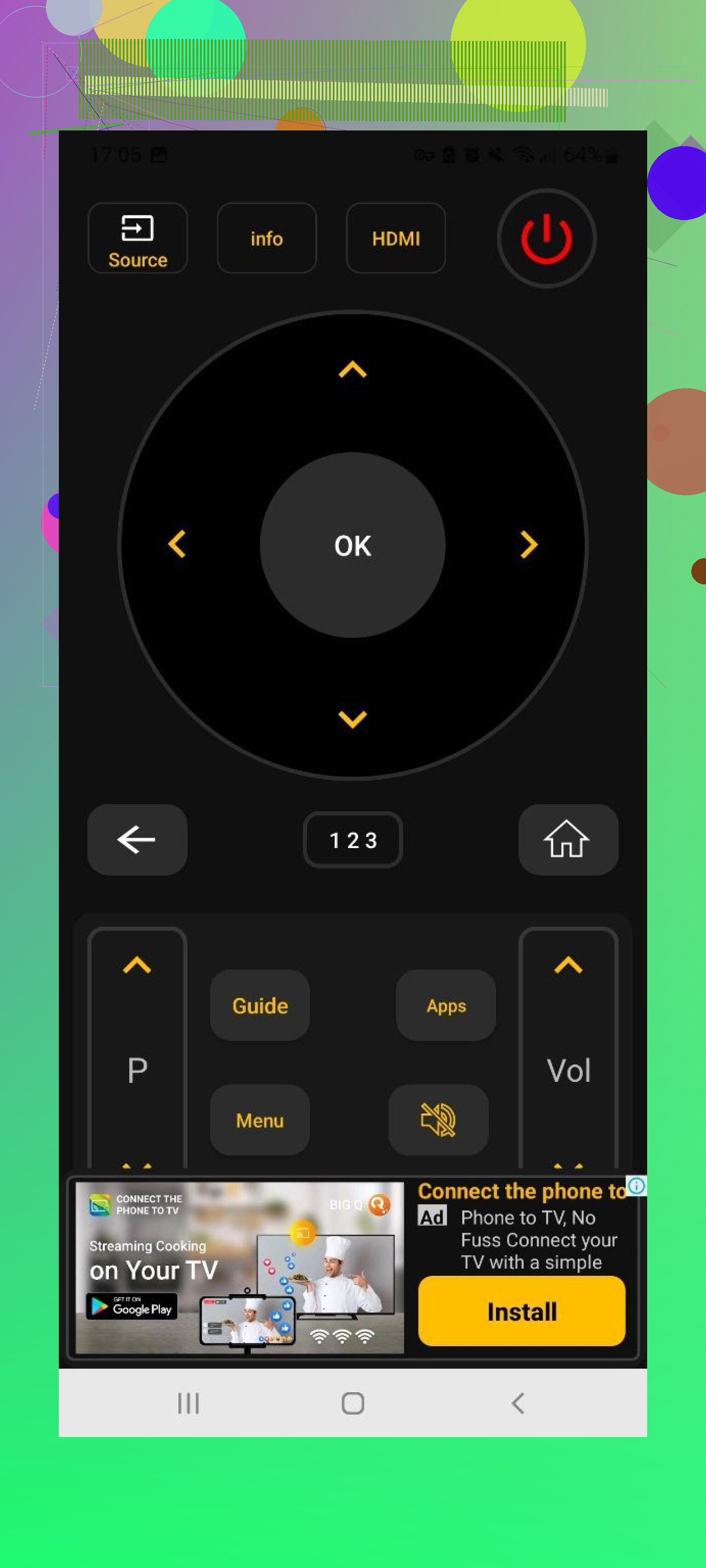Open recent apps from navigation bar

pos(188,1403)
